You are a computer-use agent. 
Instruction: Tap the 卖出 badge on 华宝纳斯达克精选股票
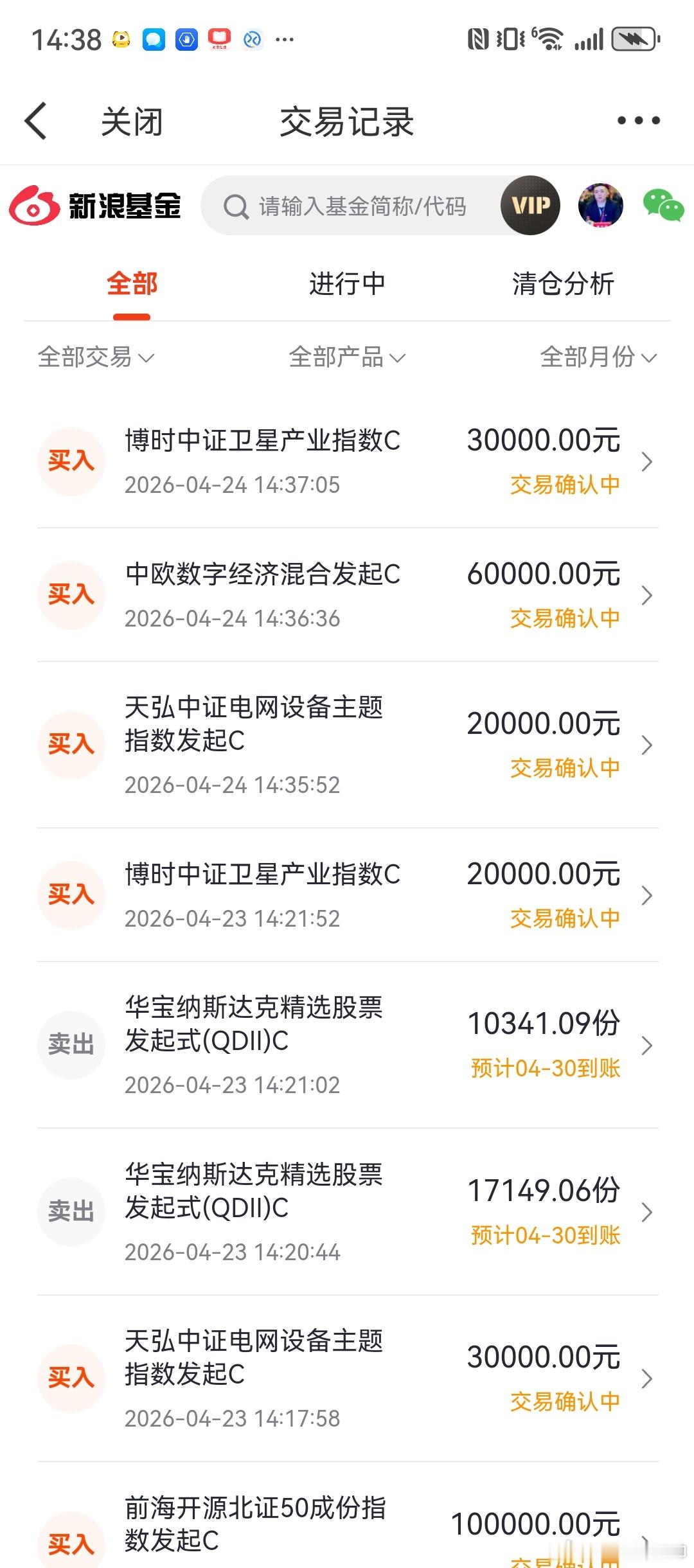pos(71,1044)
